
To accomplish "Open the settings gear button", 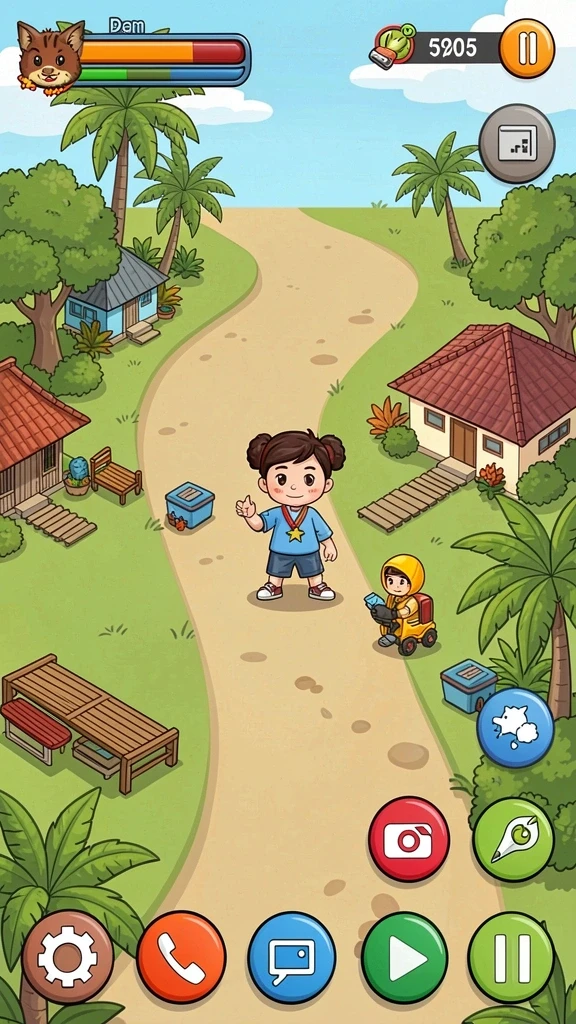I will pos(67,957).
